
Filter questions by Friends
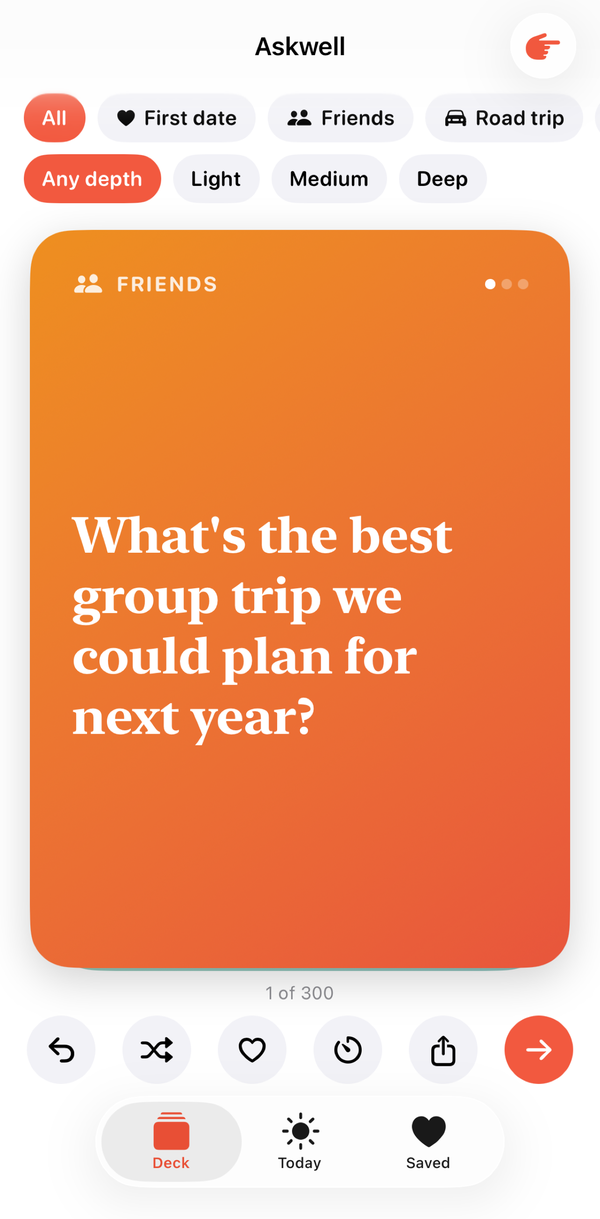(x=340, y=118)
